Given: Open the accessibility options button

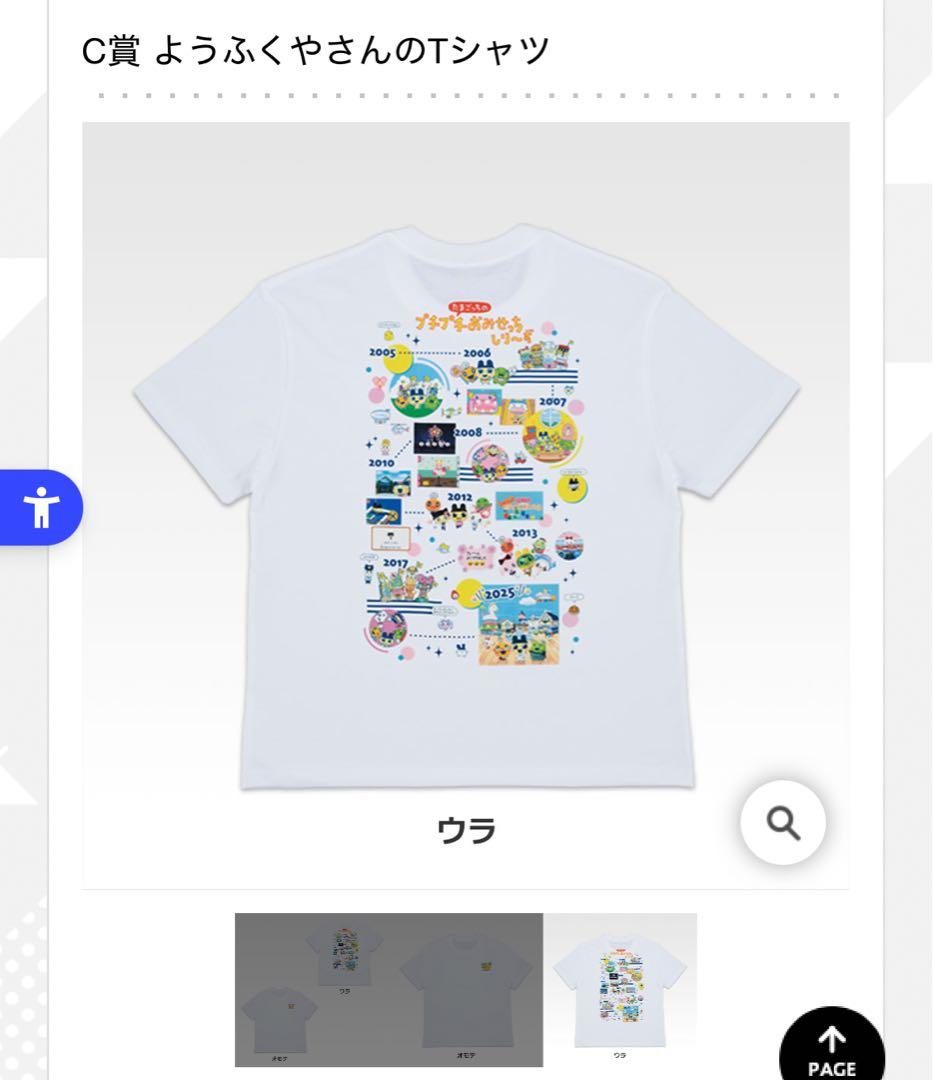Looking at the screenshot, I should (x=41, y=507).
